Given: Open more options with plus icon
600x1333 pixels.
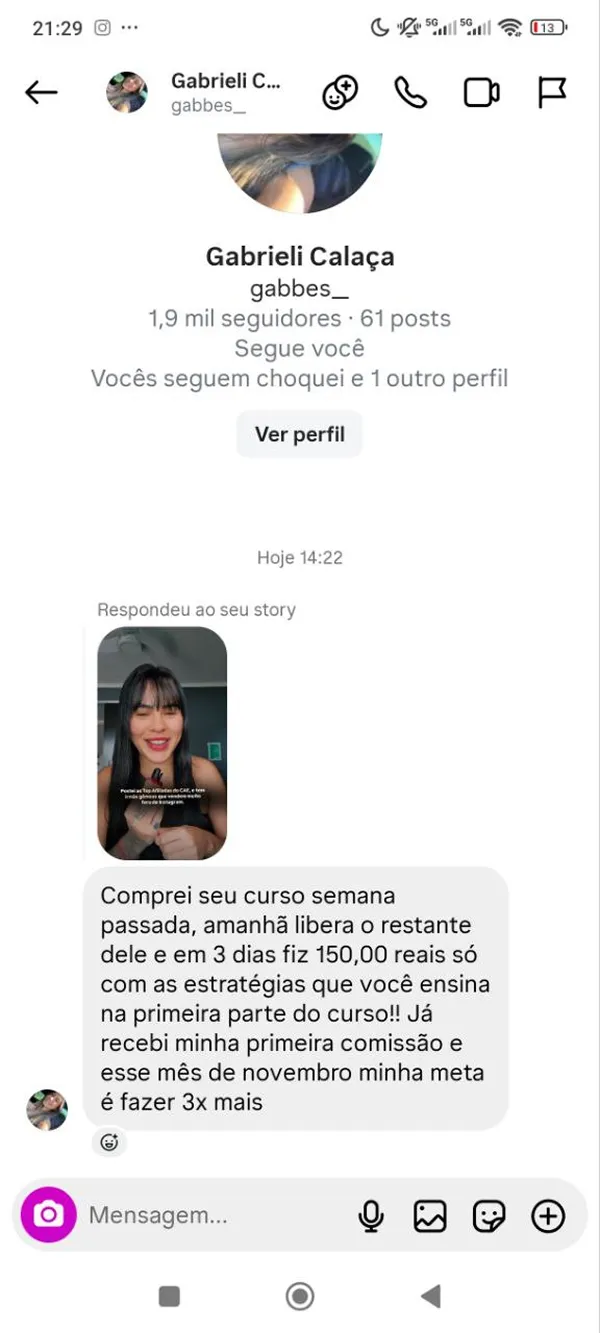Looking at the screenshot, I should click(x=548, y=1216).
